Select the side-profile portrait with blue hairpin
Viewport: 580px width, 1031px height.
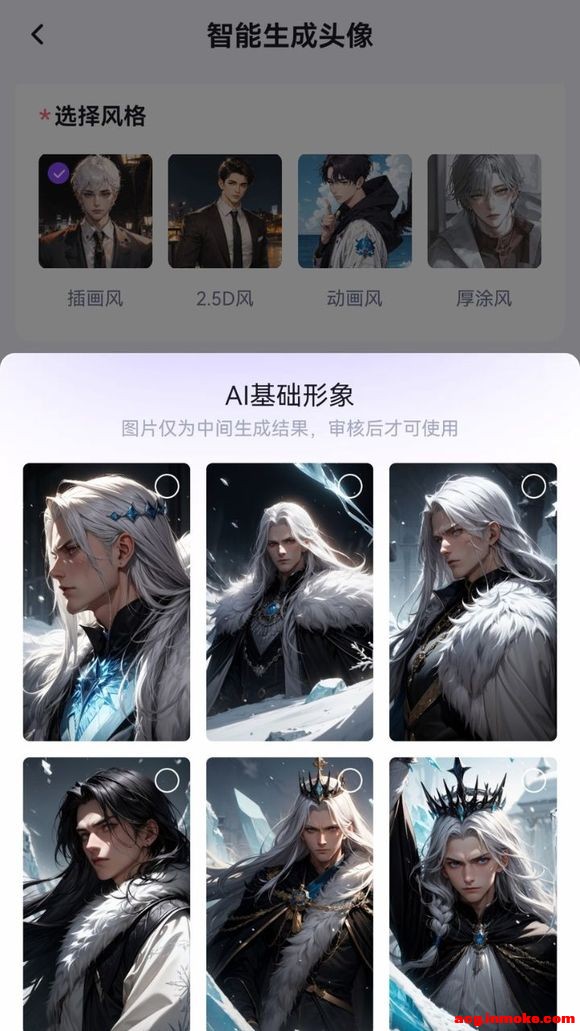(x=107, y=602)
